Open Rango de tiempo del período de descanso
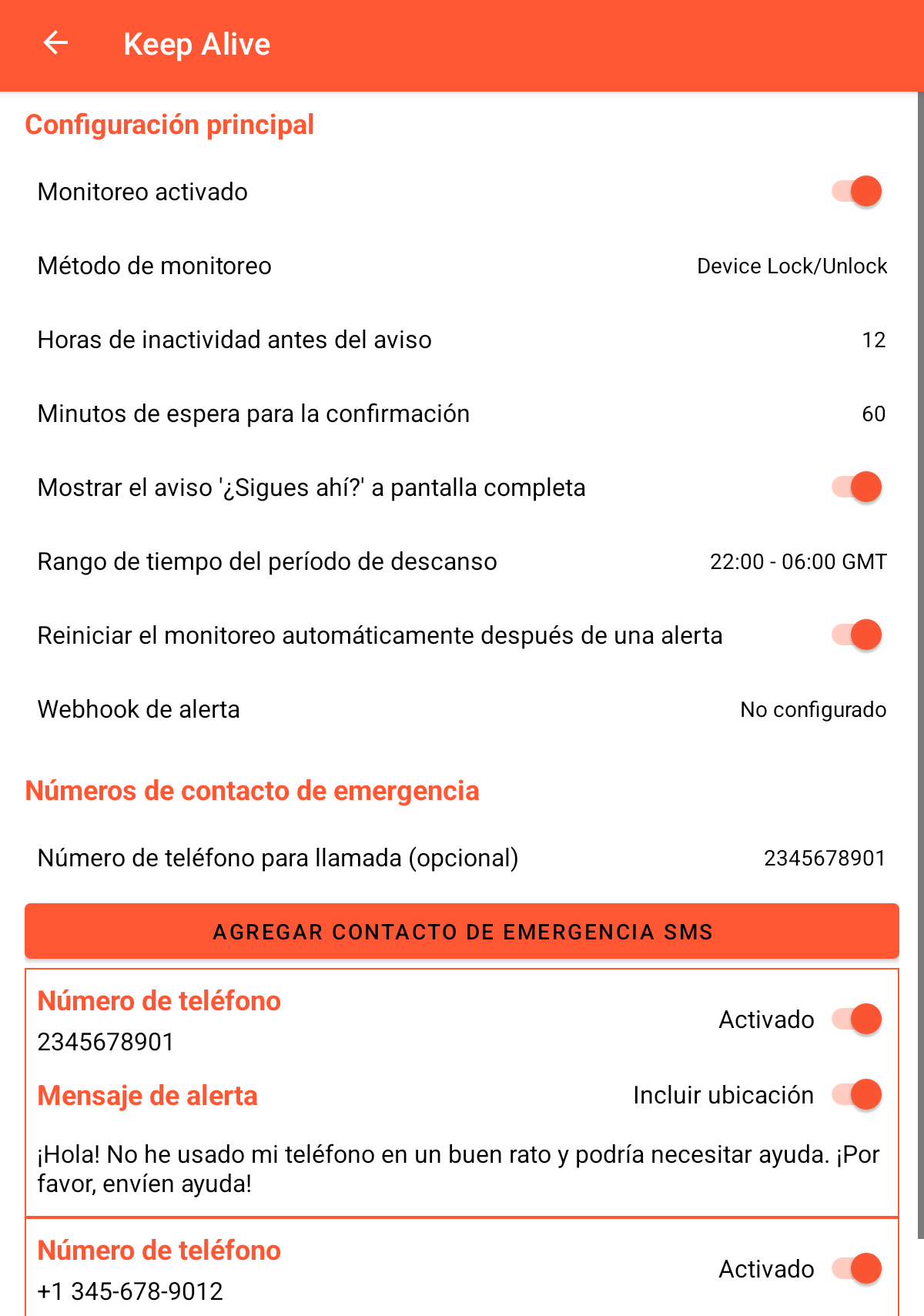This screenshot has height=1316, width=924. [462, 561]
